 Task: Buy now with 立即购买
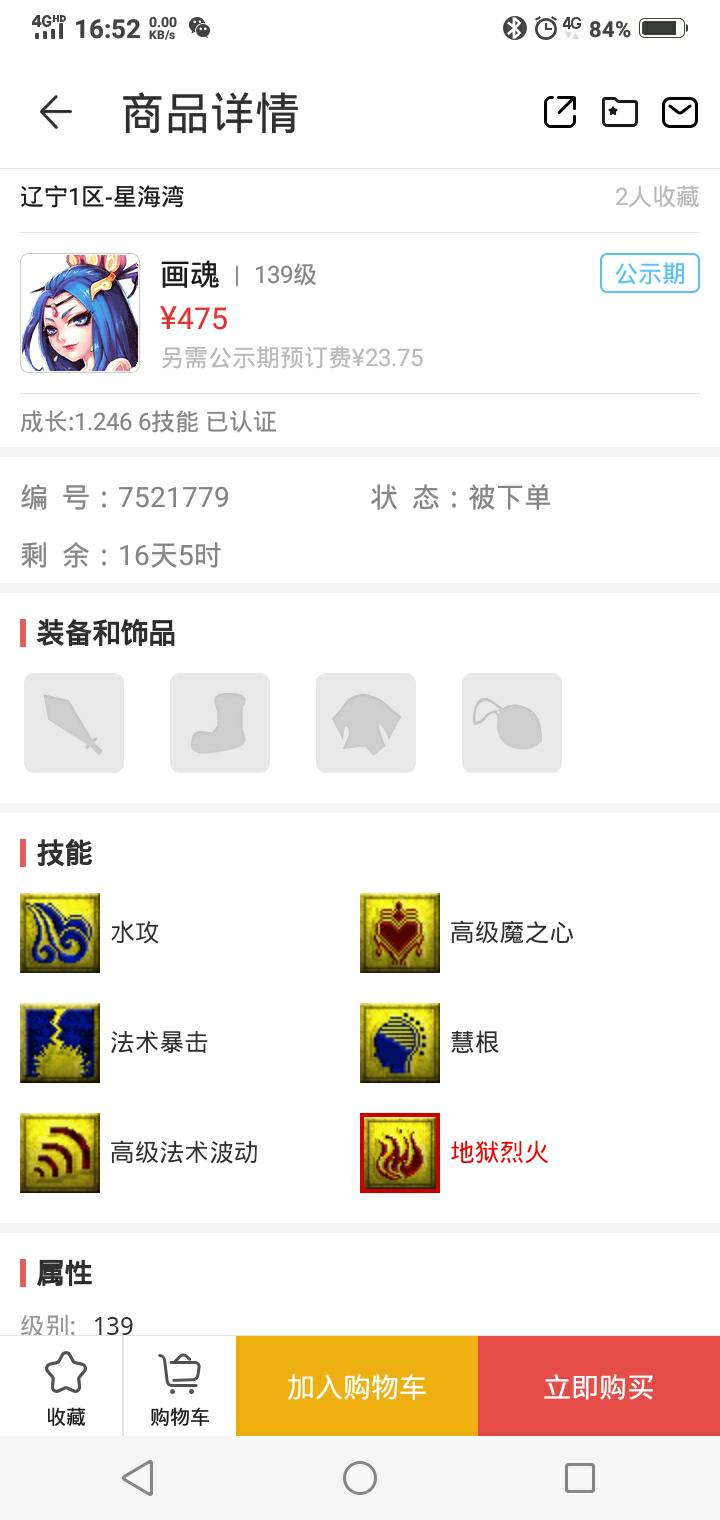point(599,1387)
